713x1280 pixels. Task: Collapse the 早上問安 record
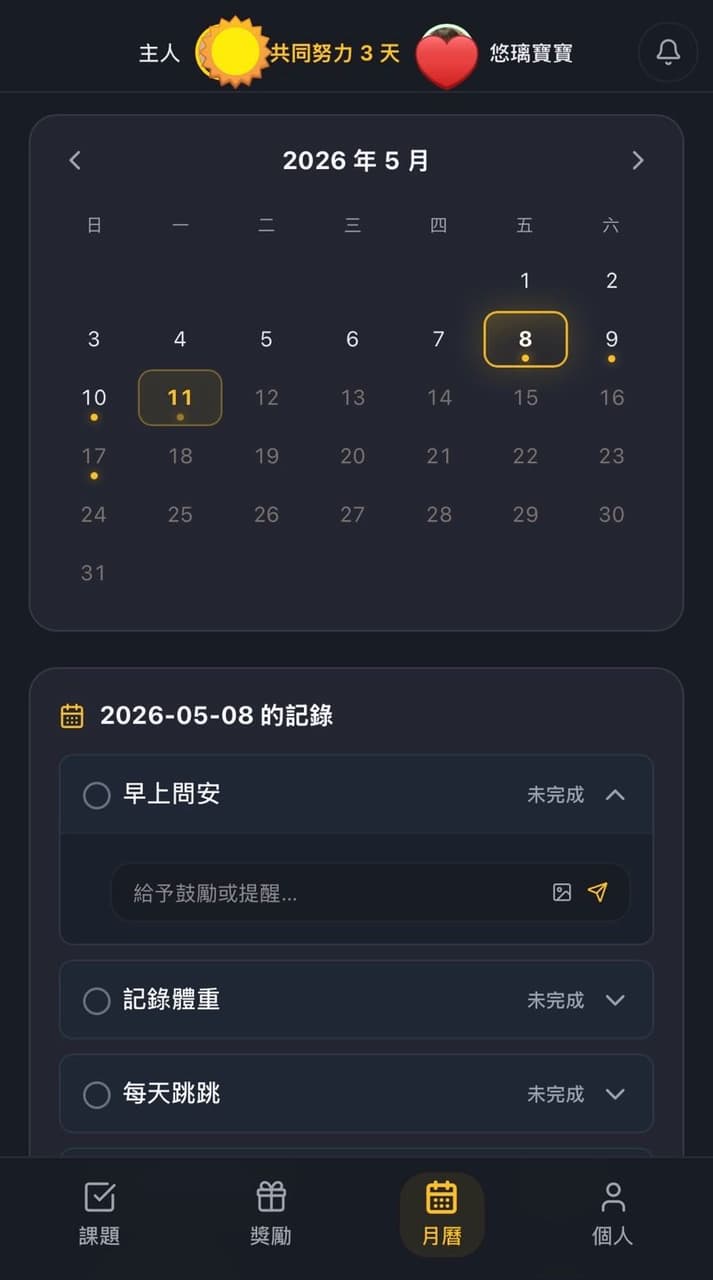click(x=616, y=795)
